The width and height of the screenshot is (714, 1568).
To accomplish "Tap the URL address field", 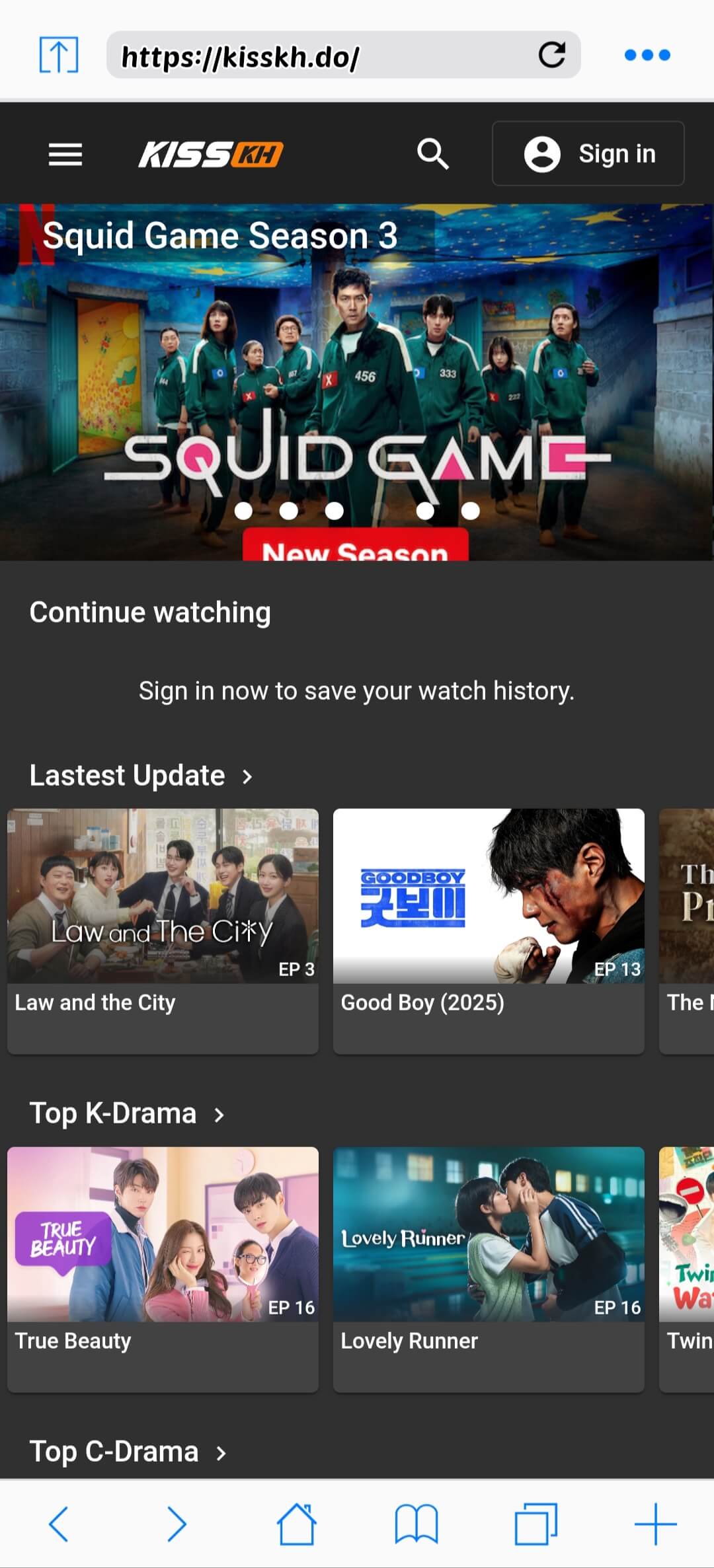I will click(317, 56).
